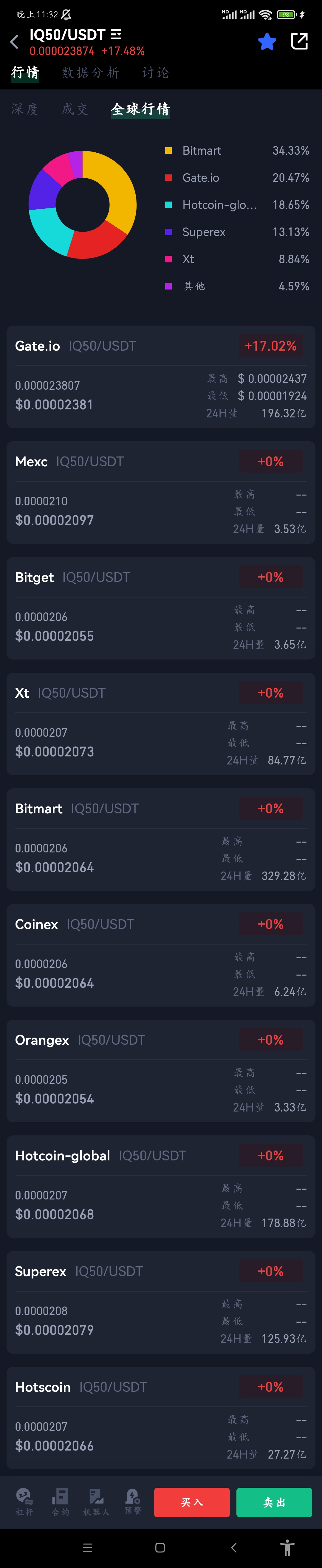
Task: Open 合约 contract trading
Action: [x=60, y=1501]
